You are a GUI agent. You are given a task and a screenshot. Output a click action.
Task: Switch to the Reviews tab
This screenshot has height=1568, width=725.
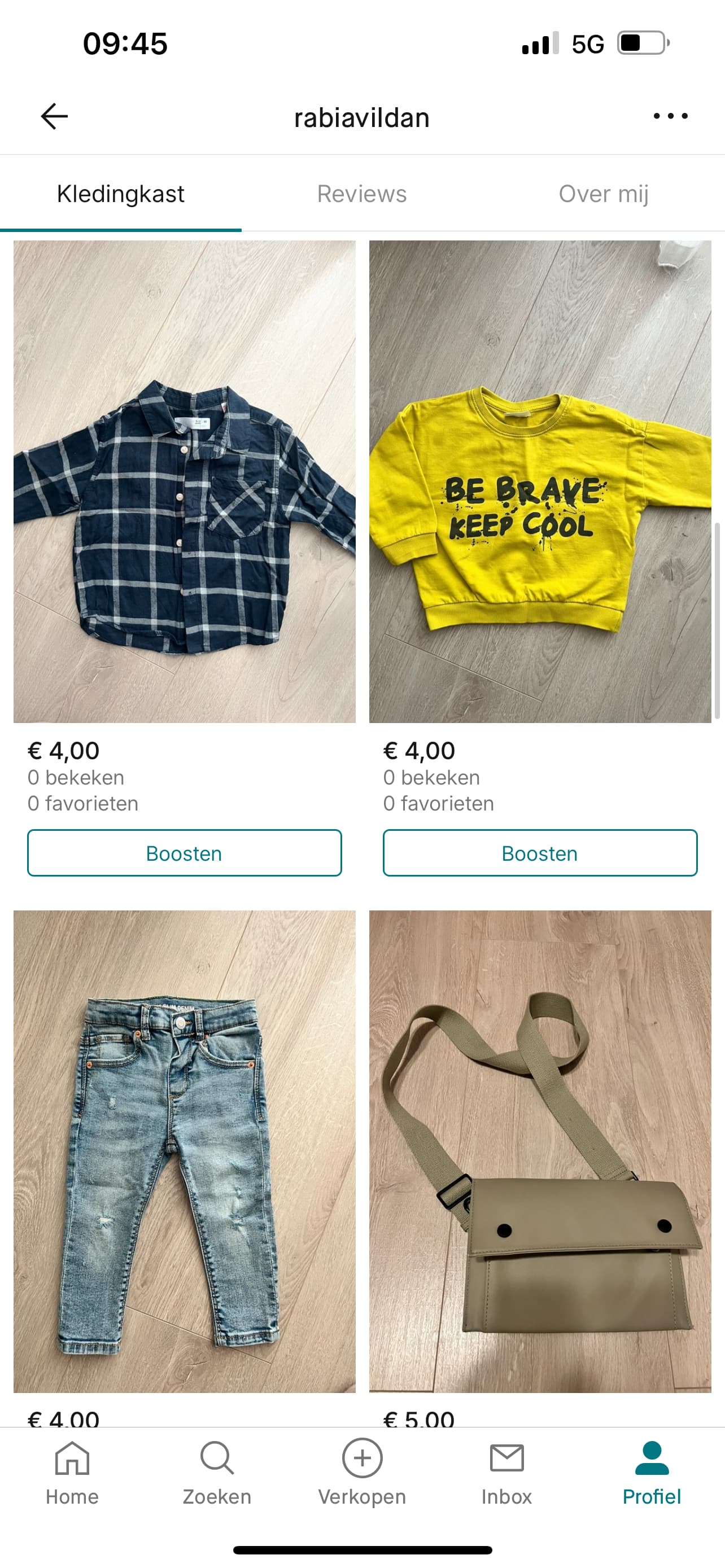(x=361, y=194)
